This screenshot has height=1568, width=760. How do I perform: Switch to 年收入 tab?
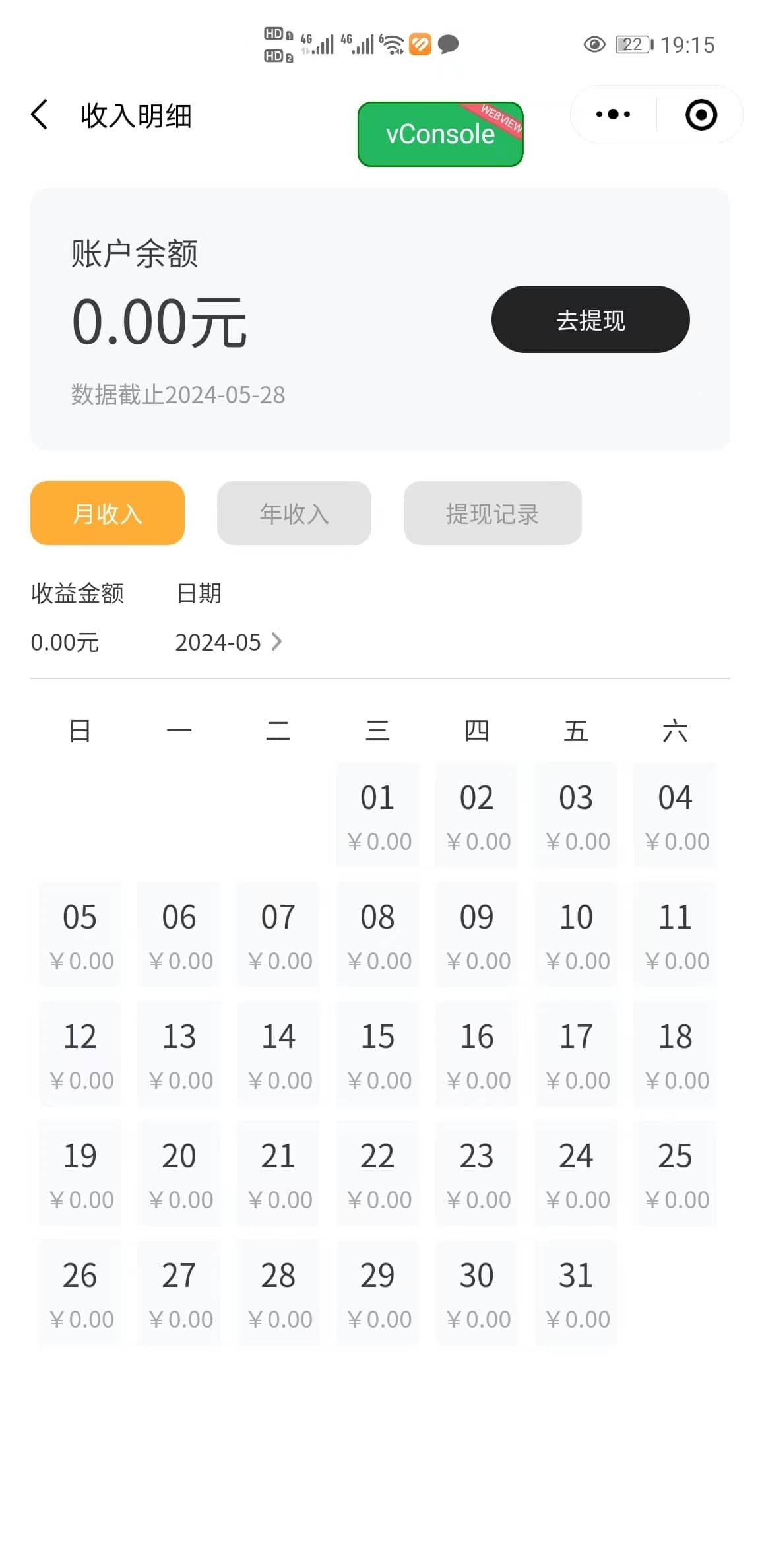pos(294,513)
